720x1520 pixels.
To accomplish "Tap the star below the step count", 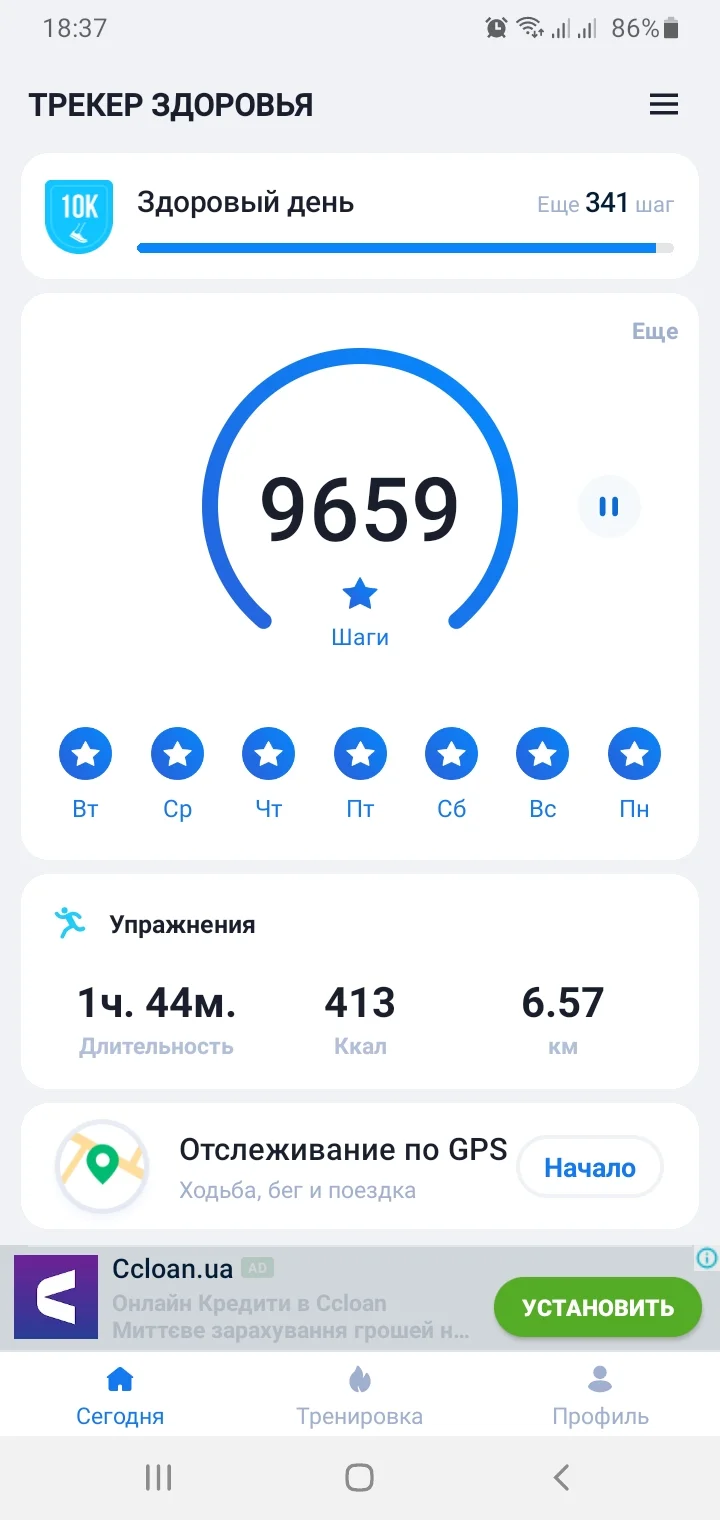I will click(359, 593).
